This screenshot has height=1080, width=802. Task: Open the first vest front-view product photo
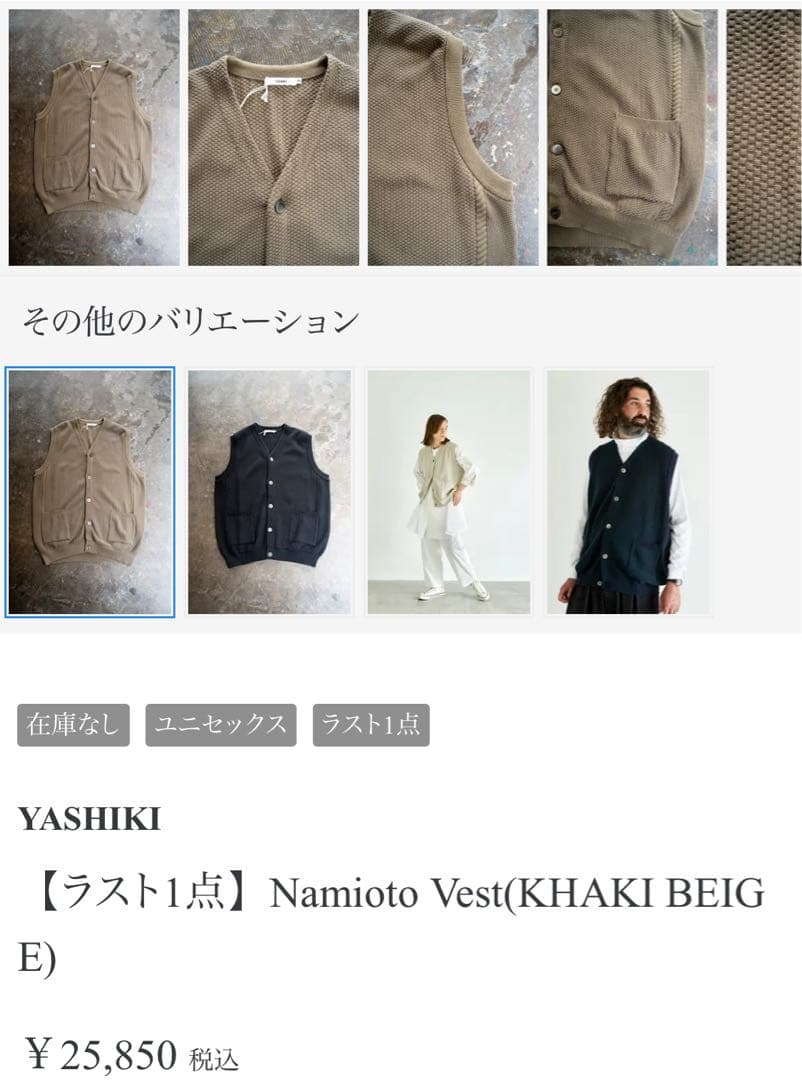90,137
